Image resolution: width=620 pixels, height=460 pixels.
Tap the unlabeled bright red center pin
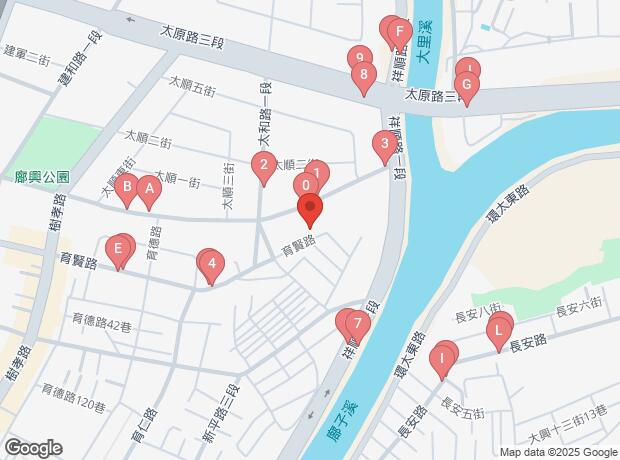coord(311,210)
